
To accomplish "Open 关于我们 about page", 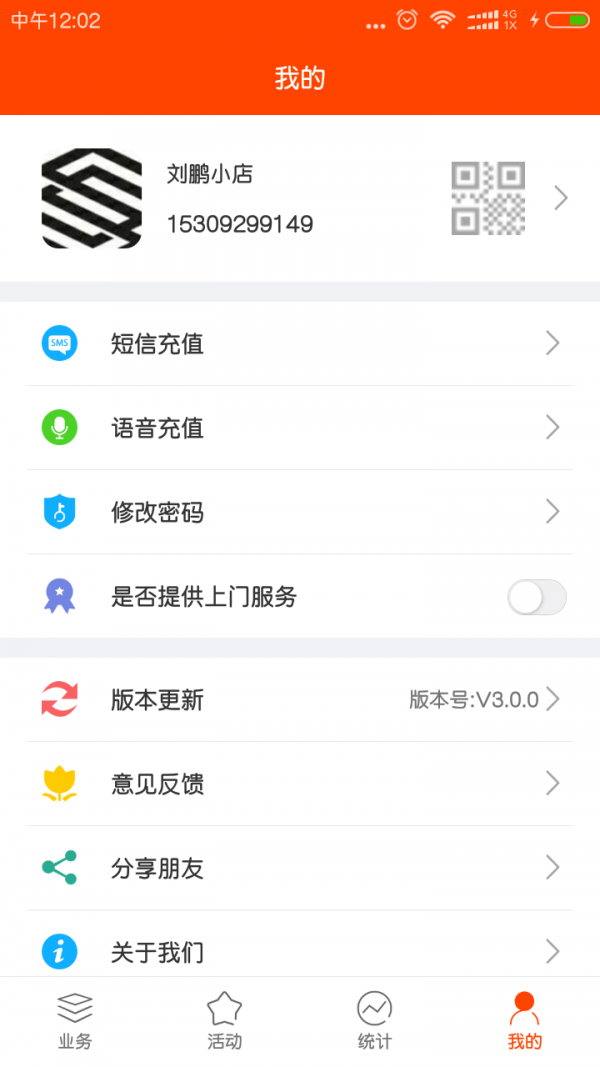I will coord(300,950).
